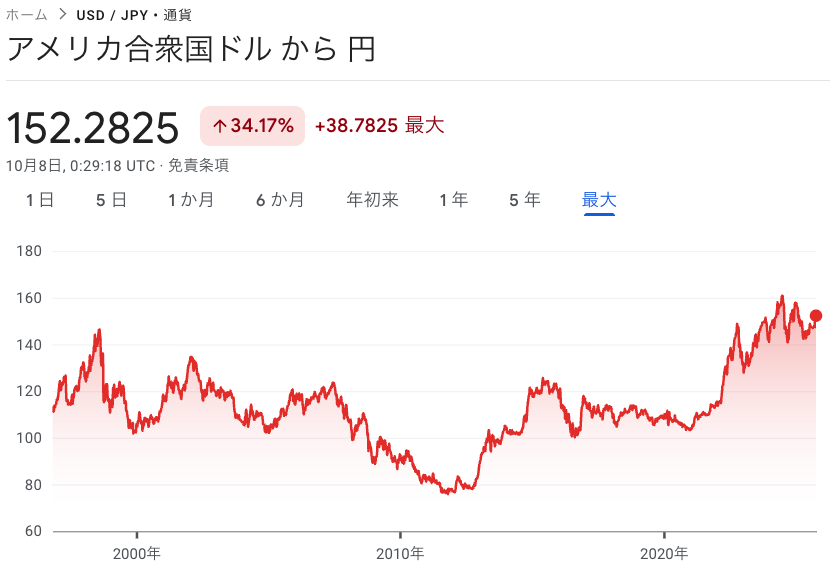Switch chart to 6か月
Screen dimensions: 830x579
point(280,200)
